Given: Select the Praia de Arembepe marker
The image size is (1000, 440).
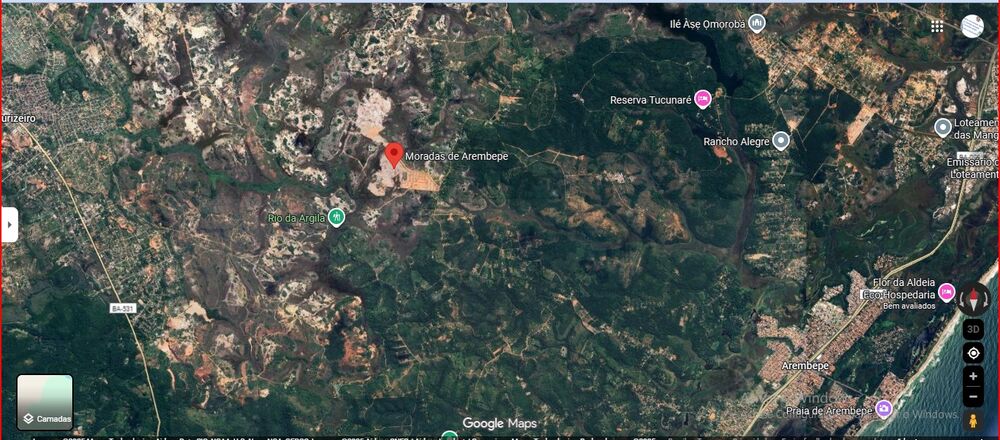Looking at the screenshot, I should [x=883, y=409].
